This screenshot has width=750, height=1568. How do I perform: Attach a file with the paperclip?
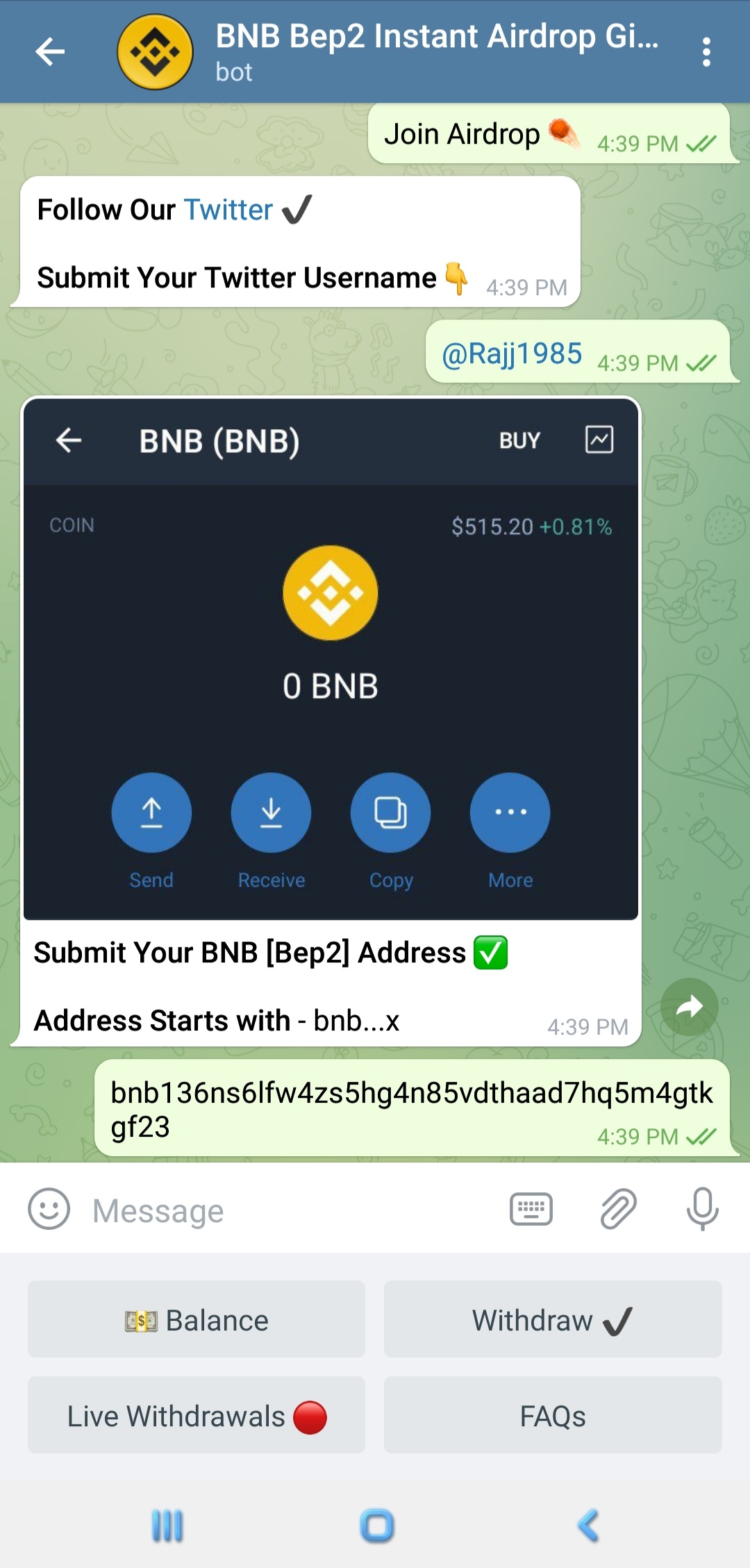[617, 1209]
